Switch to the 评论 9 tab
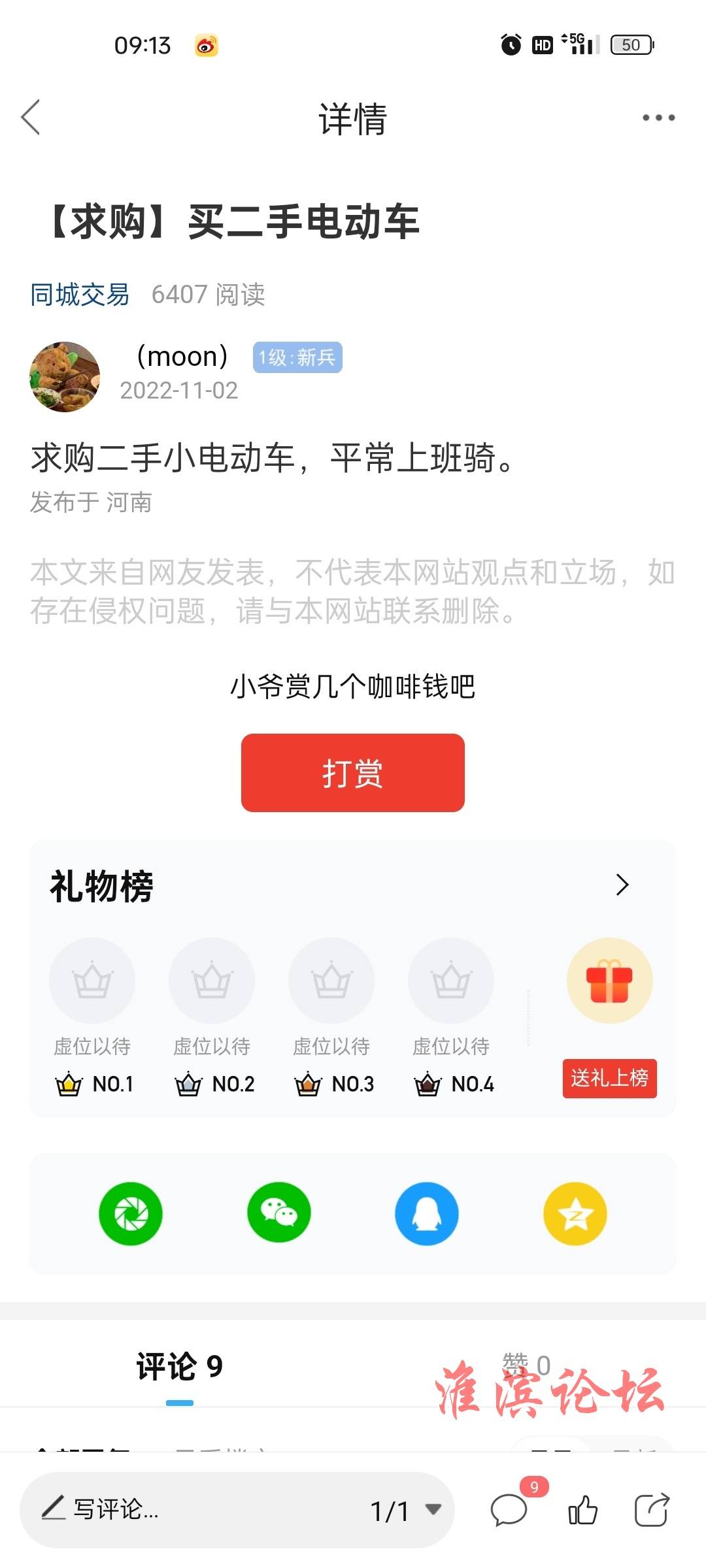Viewport: 706px width, 1568px height. 180,1367
